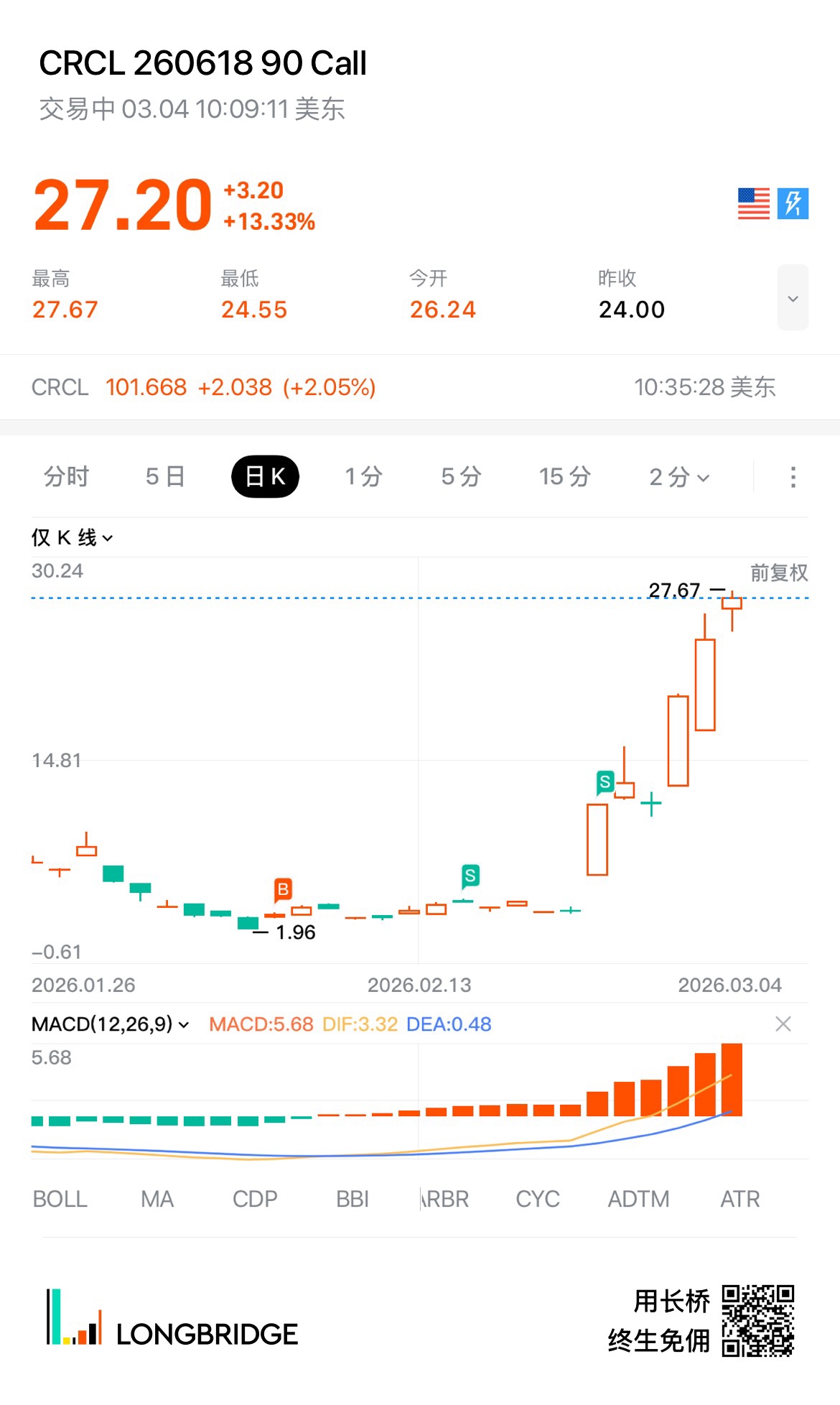The image size is (840, 1405).
Task: Switch to the 1分 interval
Action: click(x=363, y=477)
